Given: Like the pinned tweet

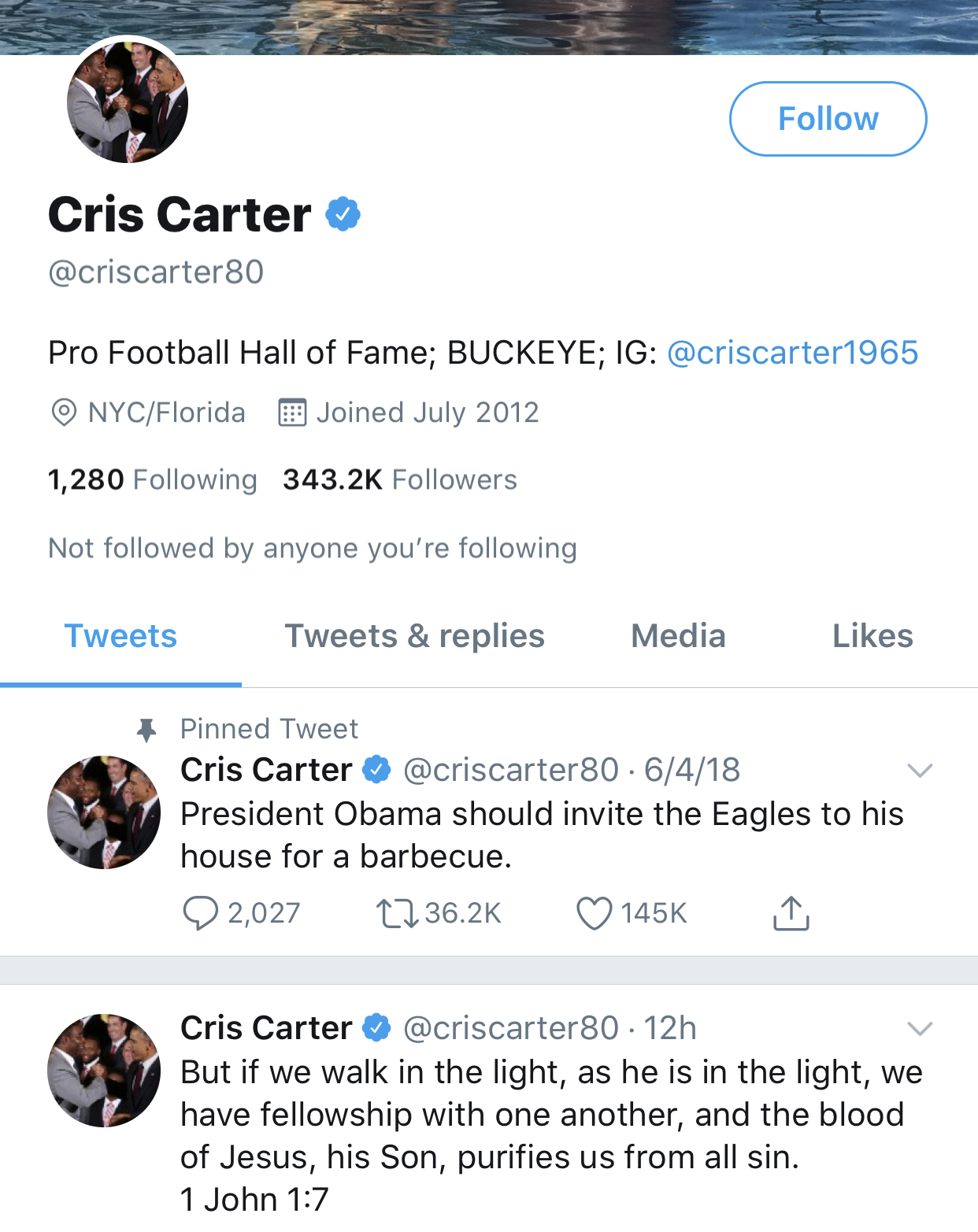Looking at the screenshot, I should coord(596,913).
